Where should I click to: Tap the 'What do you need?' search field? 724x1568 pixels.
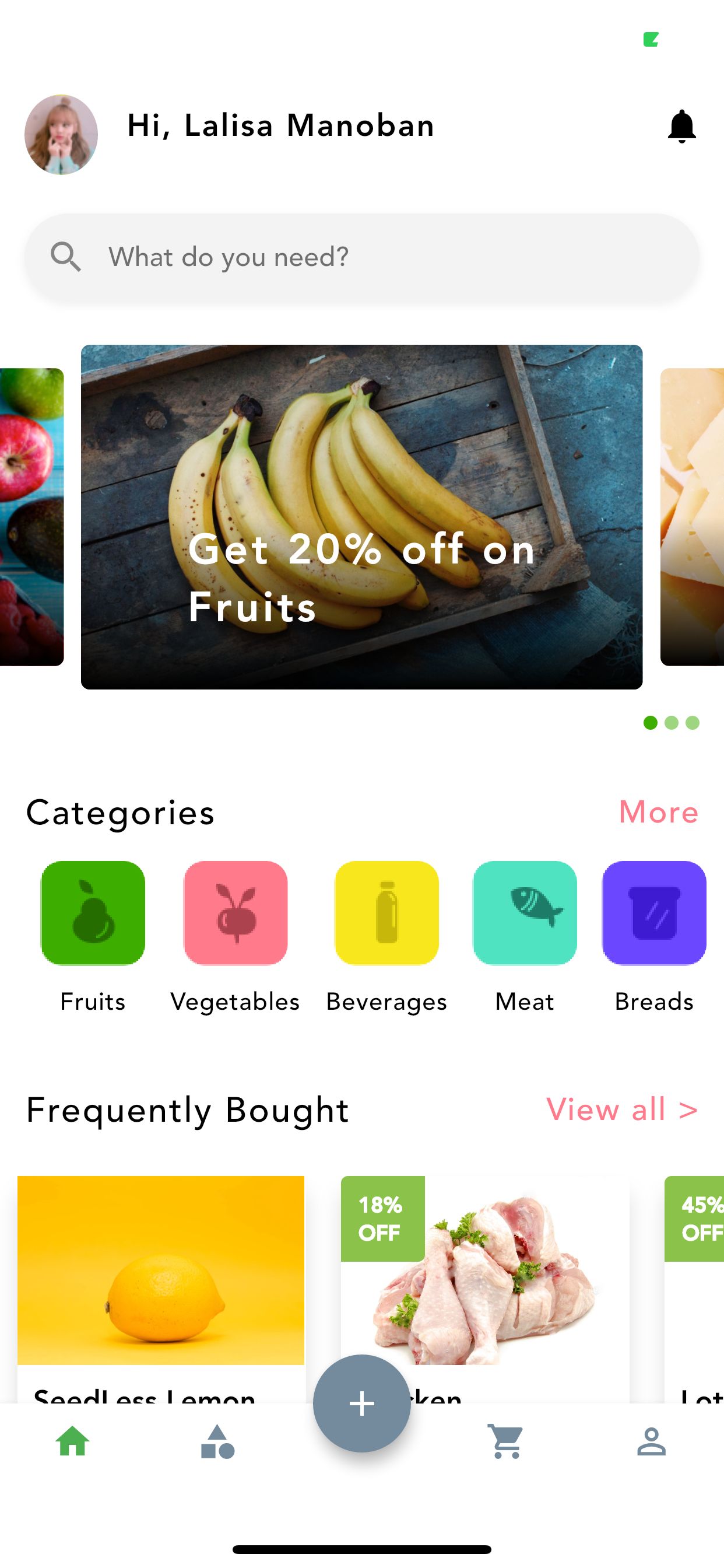click(361, 257)
